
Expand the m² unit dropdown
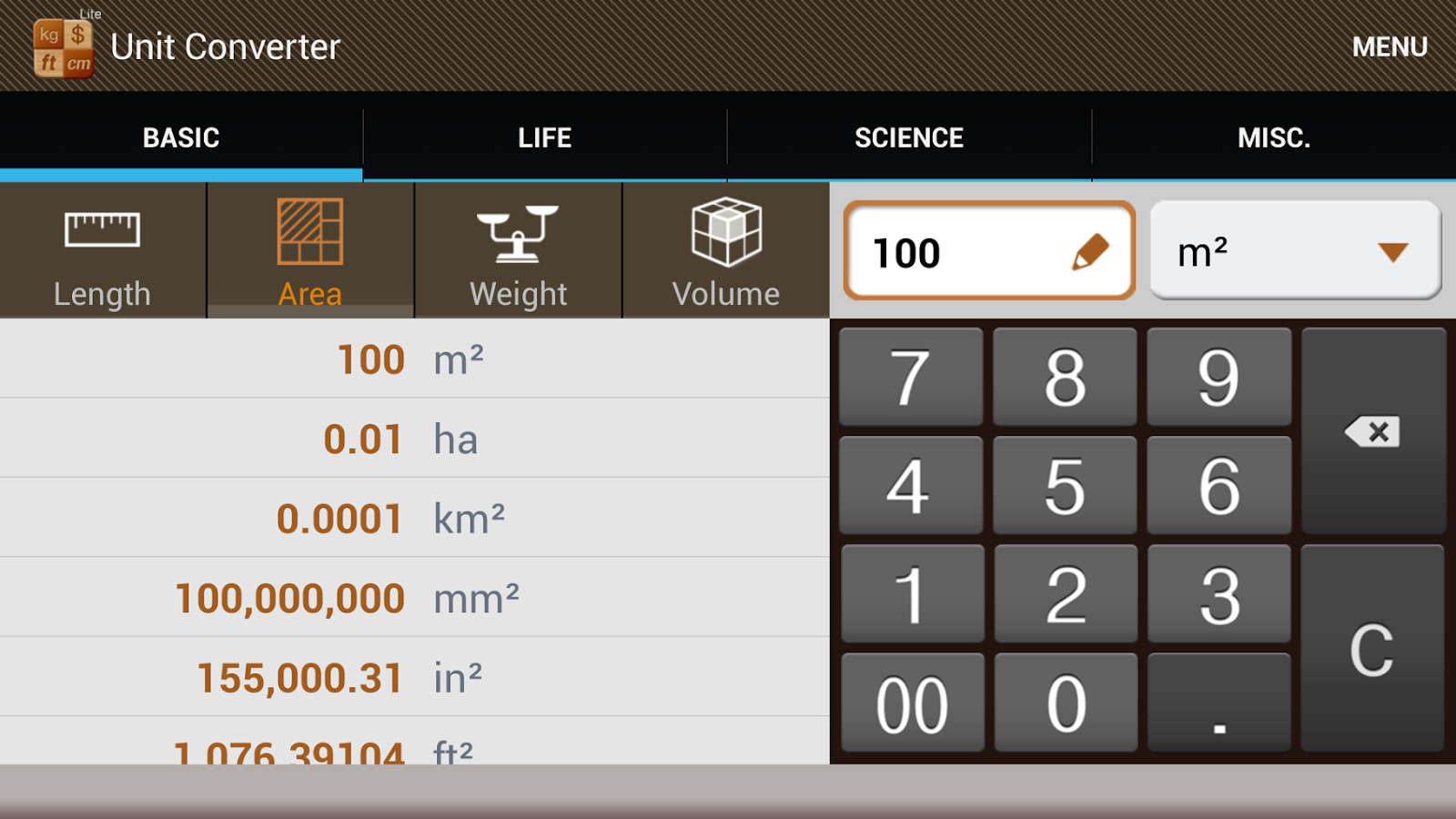point(1295,251)
